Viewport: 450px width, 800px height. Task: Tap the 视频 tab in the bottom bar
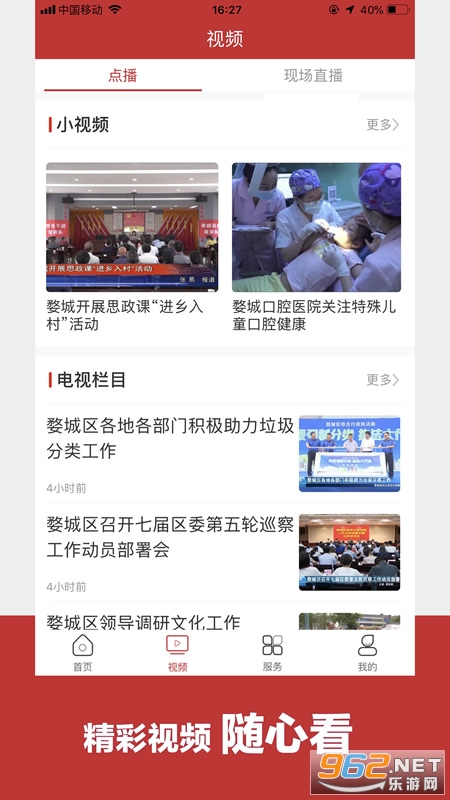point(178,653)
